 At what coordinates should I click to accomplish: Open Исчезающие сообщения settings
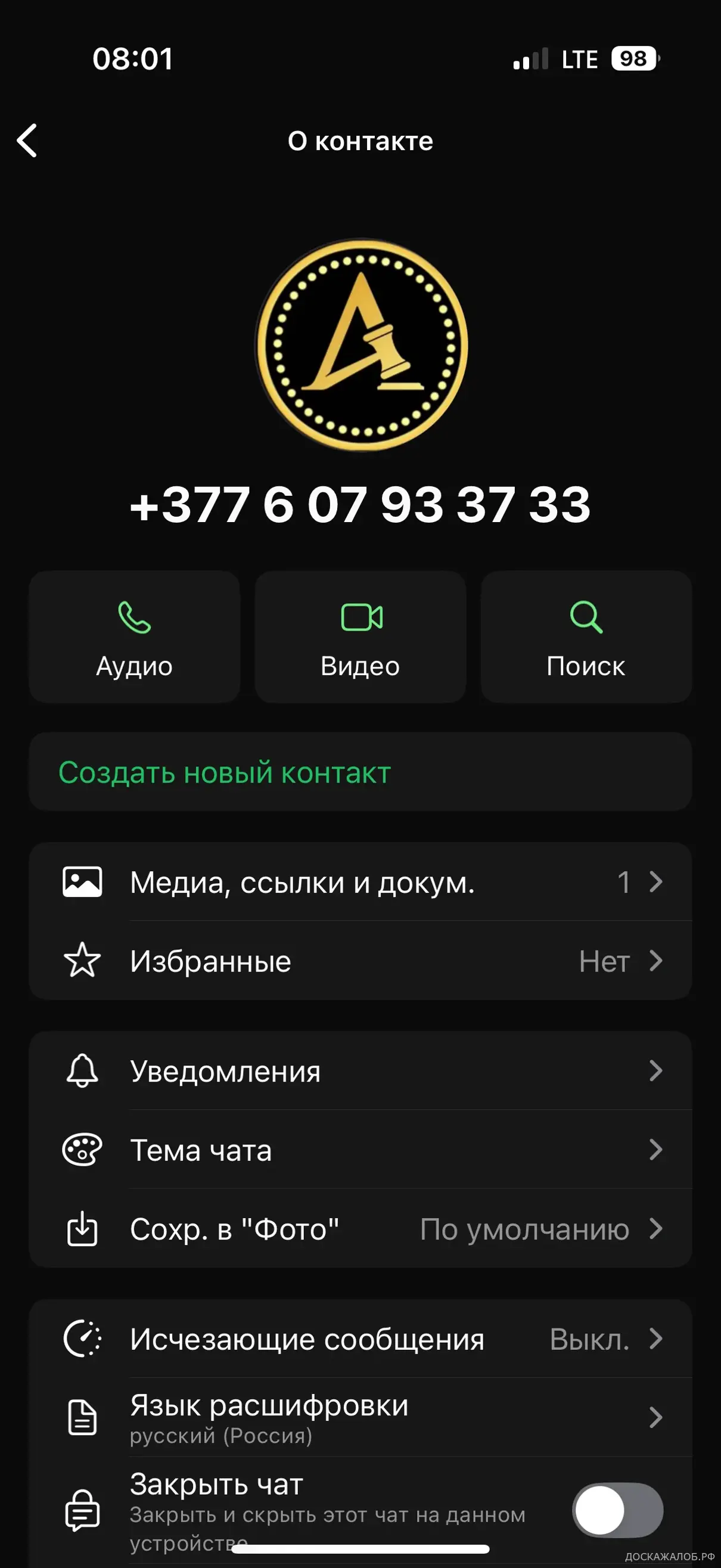pyautogui.click(x=360, y=1339)
